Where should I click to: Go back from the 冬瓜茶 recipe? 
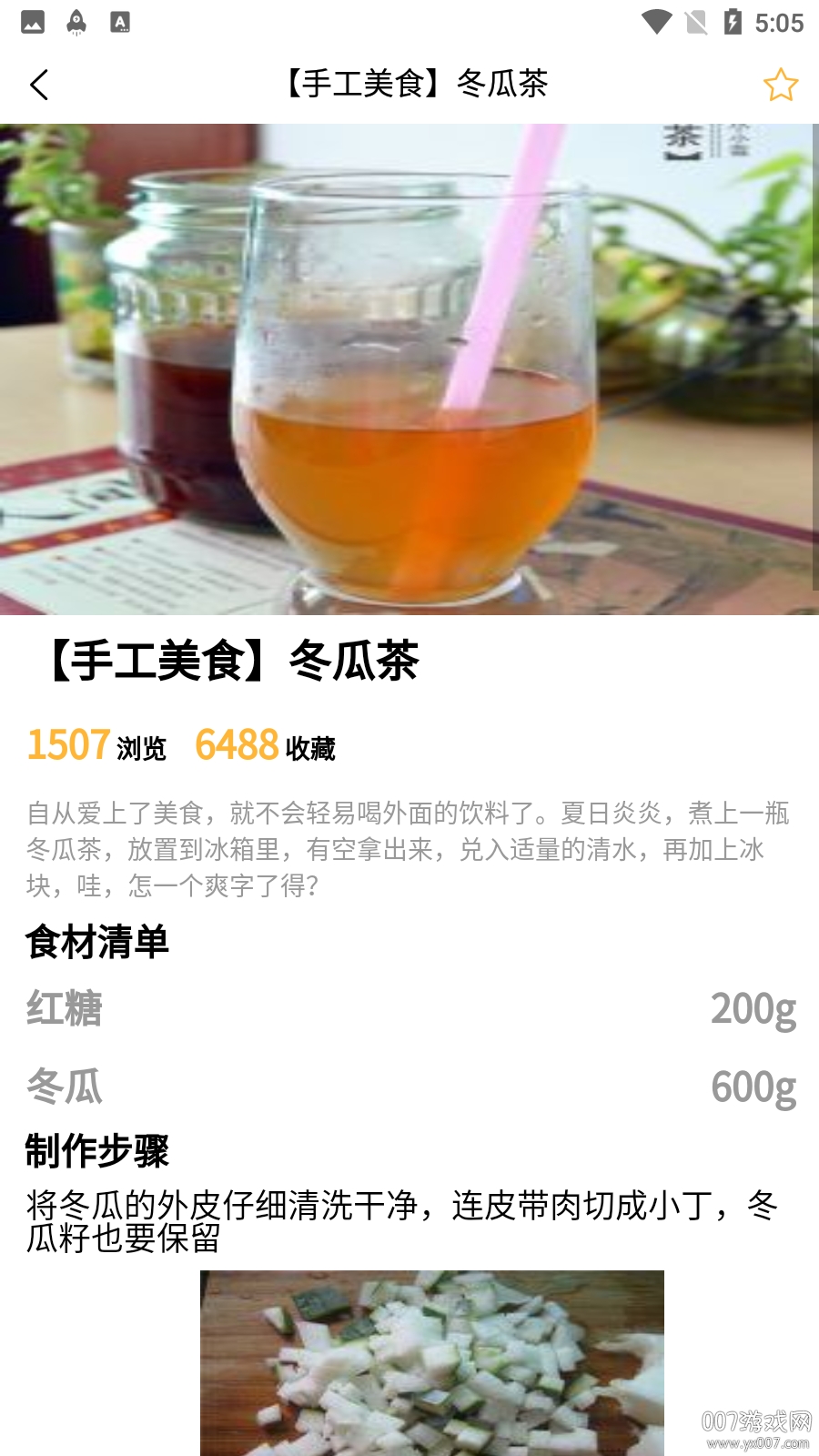tap(39, 86)
